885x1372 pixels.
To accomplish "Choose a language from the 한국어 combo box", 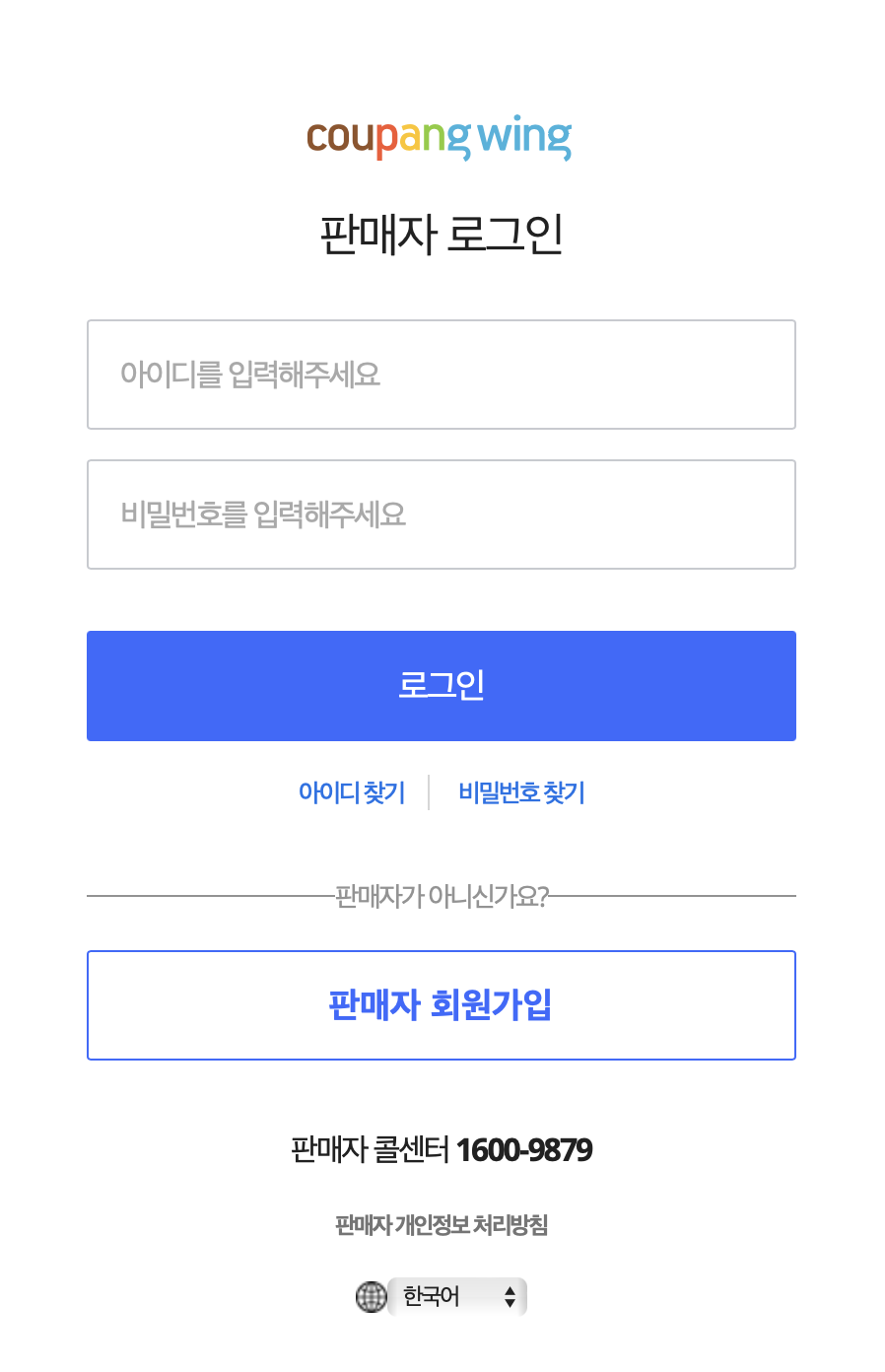I will (455, 1296).
